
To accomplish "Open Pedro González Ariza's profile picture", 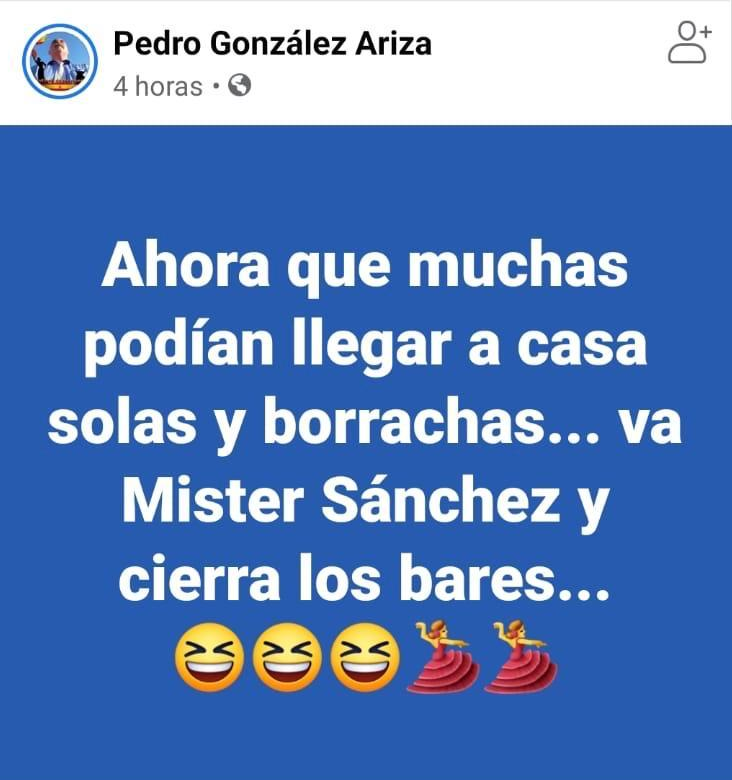I will tap(60, 61).
